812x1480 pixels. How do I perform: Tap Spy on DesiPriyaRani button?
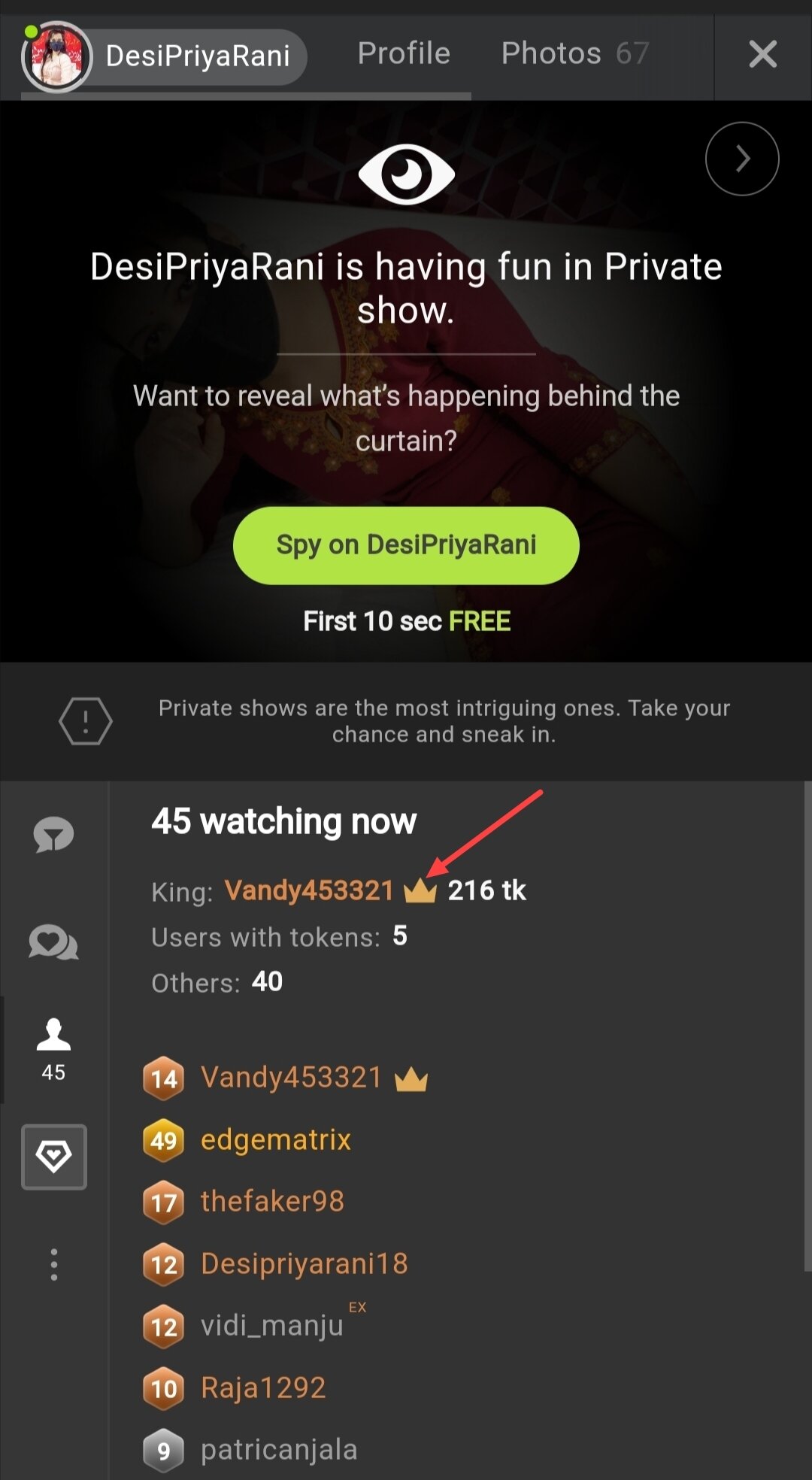(x=406, y=545)
